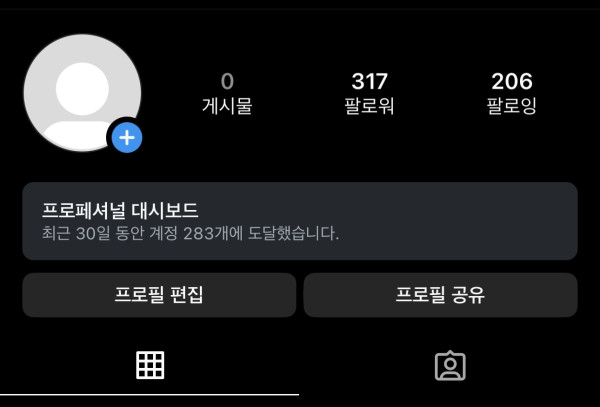Tap the 프로필 편집 button

tap(159, 295)
